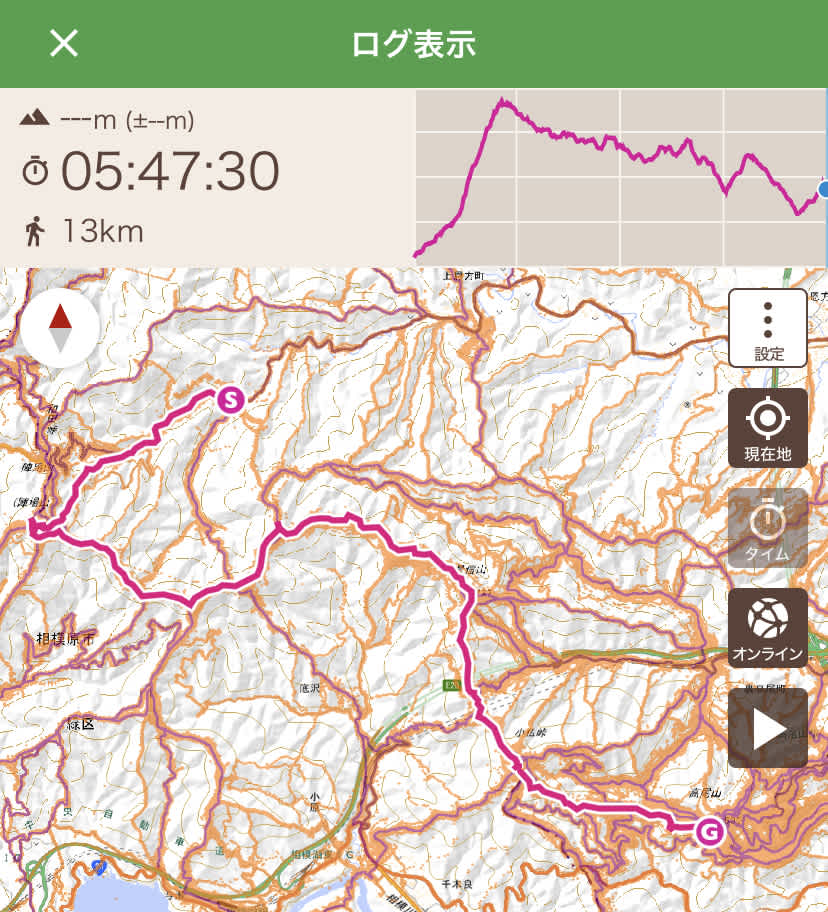Tap the elevation profile graph
Image resolution: width=828 pixels, height=912 pixels.
620,175
